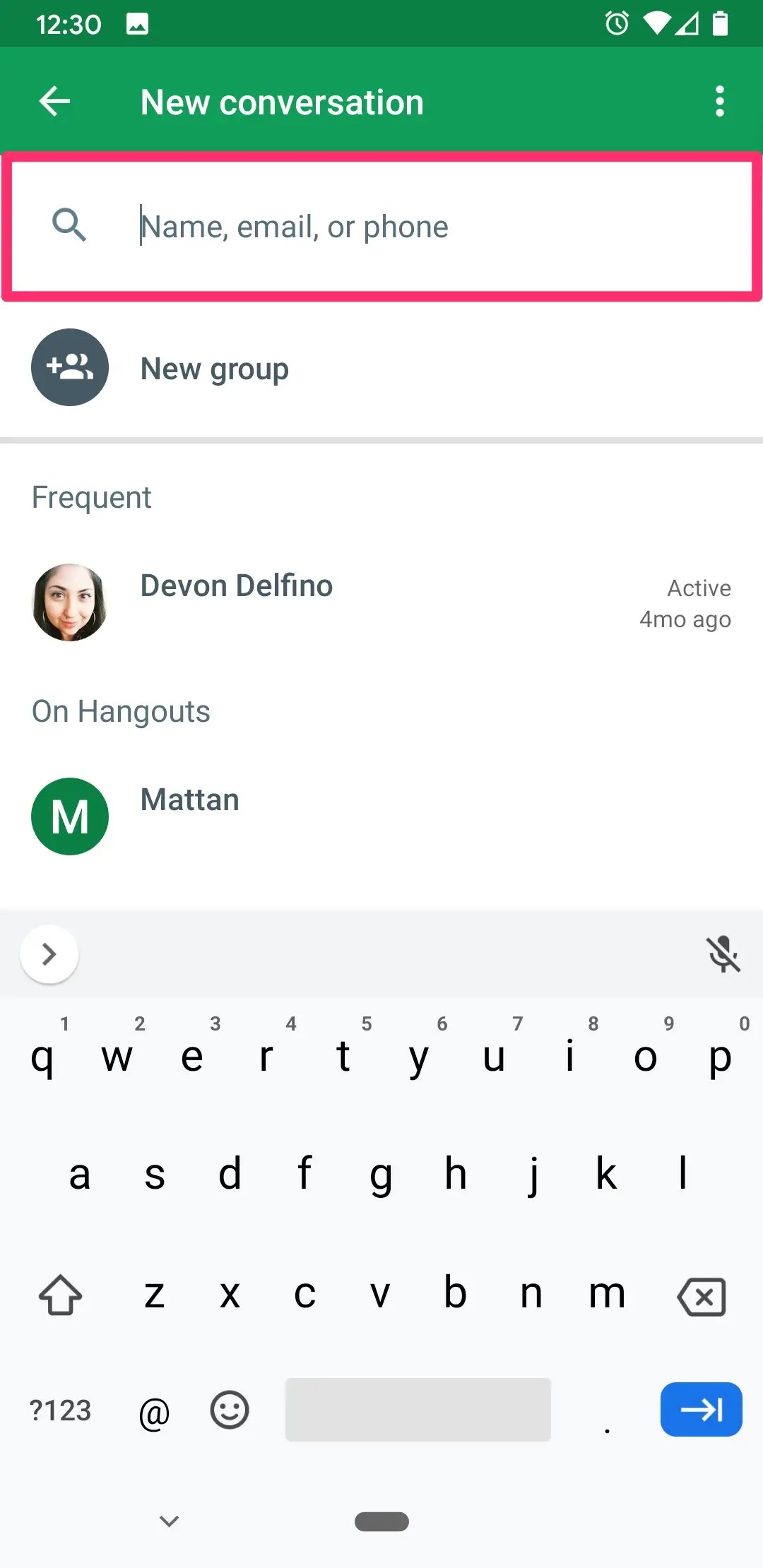Viewport: 763px width, 1568px height.
Task: Tap the search magnifier icon
Action: coord(69,225)
